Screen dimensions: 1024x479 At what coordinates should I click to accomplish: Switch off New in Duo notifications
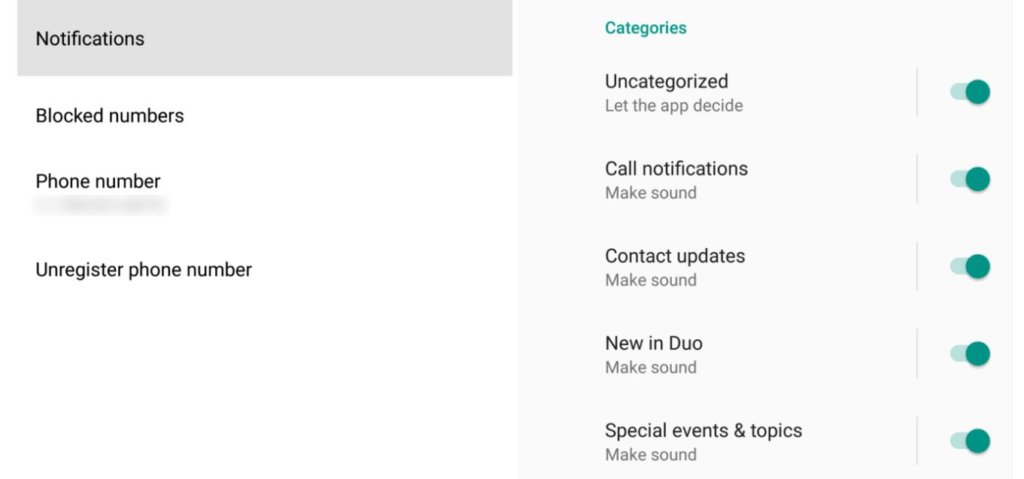[x=969, y=353]
